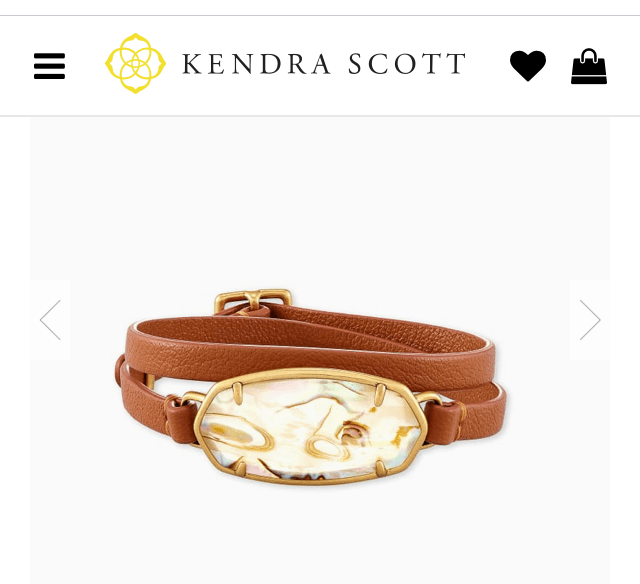Screen dimensions: 640x584
Task: Open the wishlist heart icon
Action: click(x=528, y=66)
